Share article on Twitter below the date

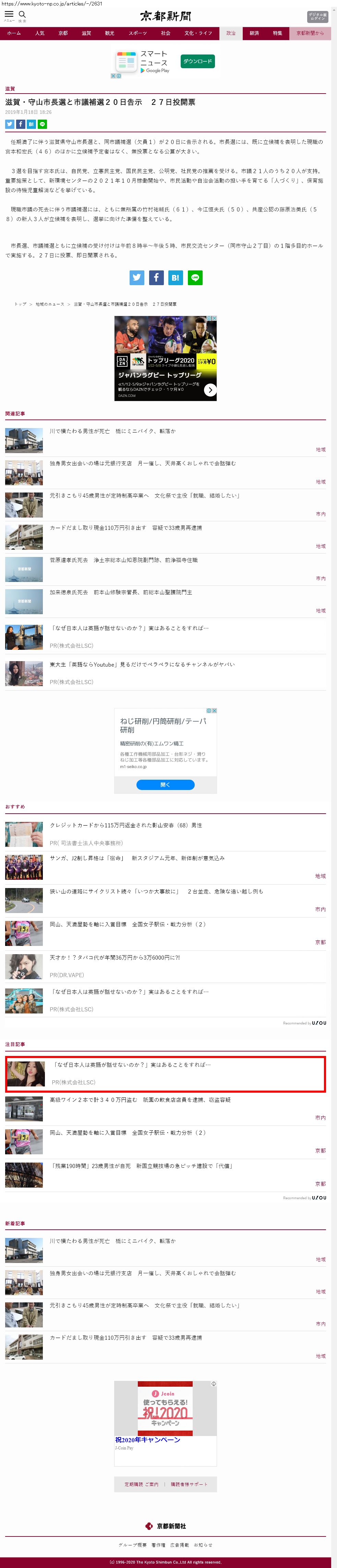pyautogui.click(x=10, y=124)
